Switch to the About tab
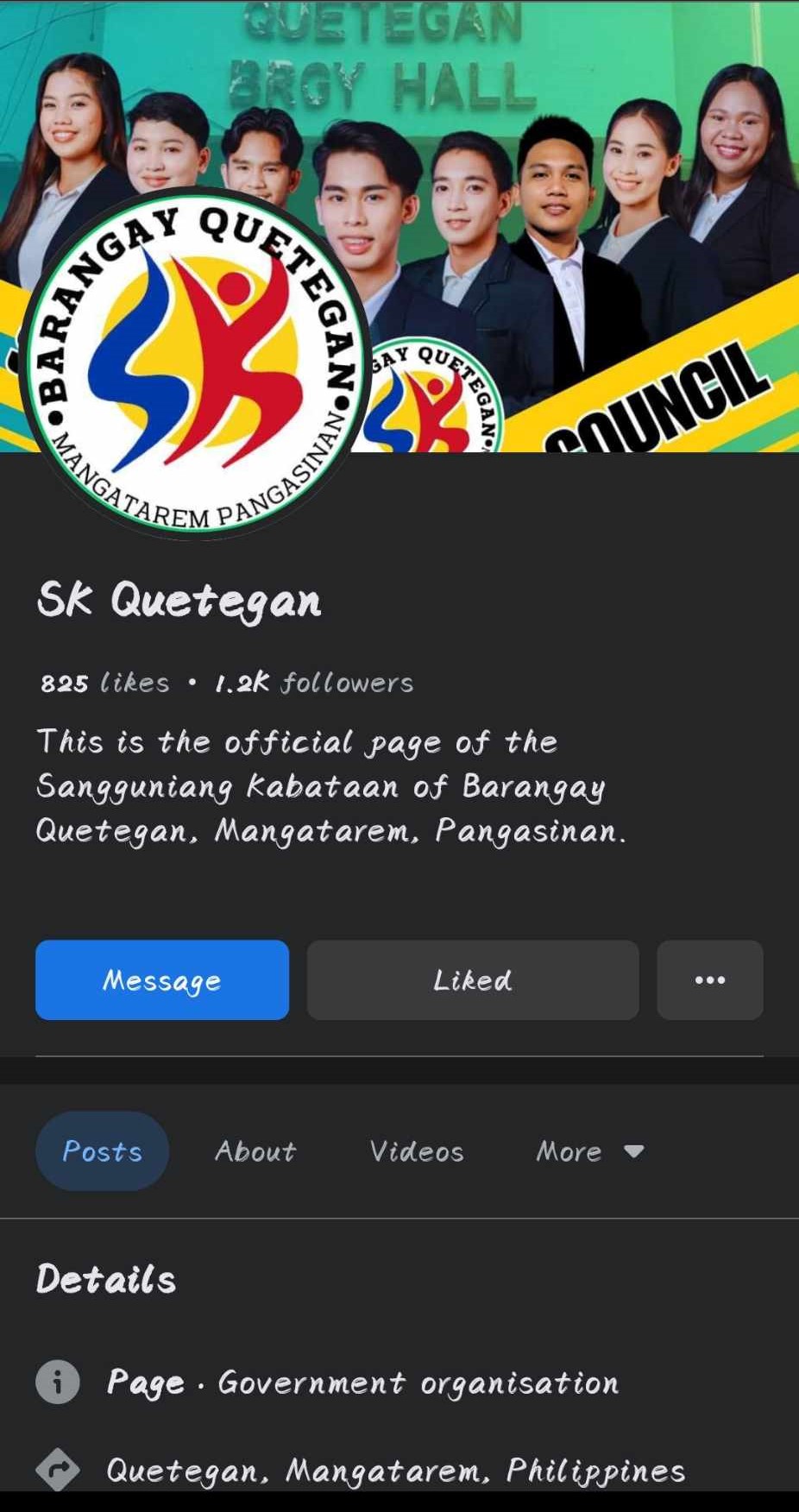The height and width of the screenshot is (1512, 799). coord(255,1150)
